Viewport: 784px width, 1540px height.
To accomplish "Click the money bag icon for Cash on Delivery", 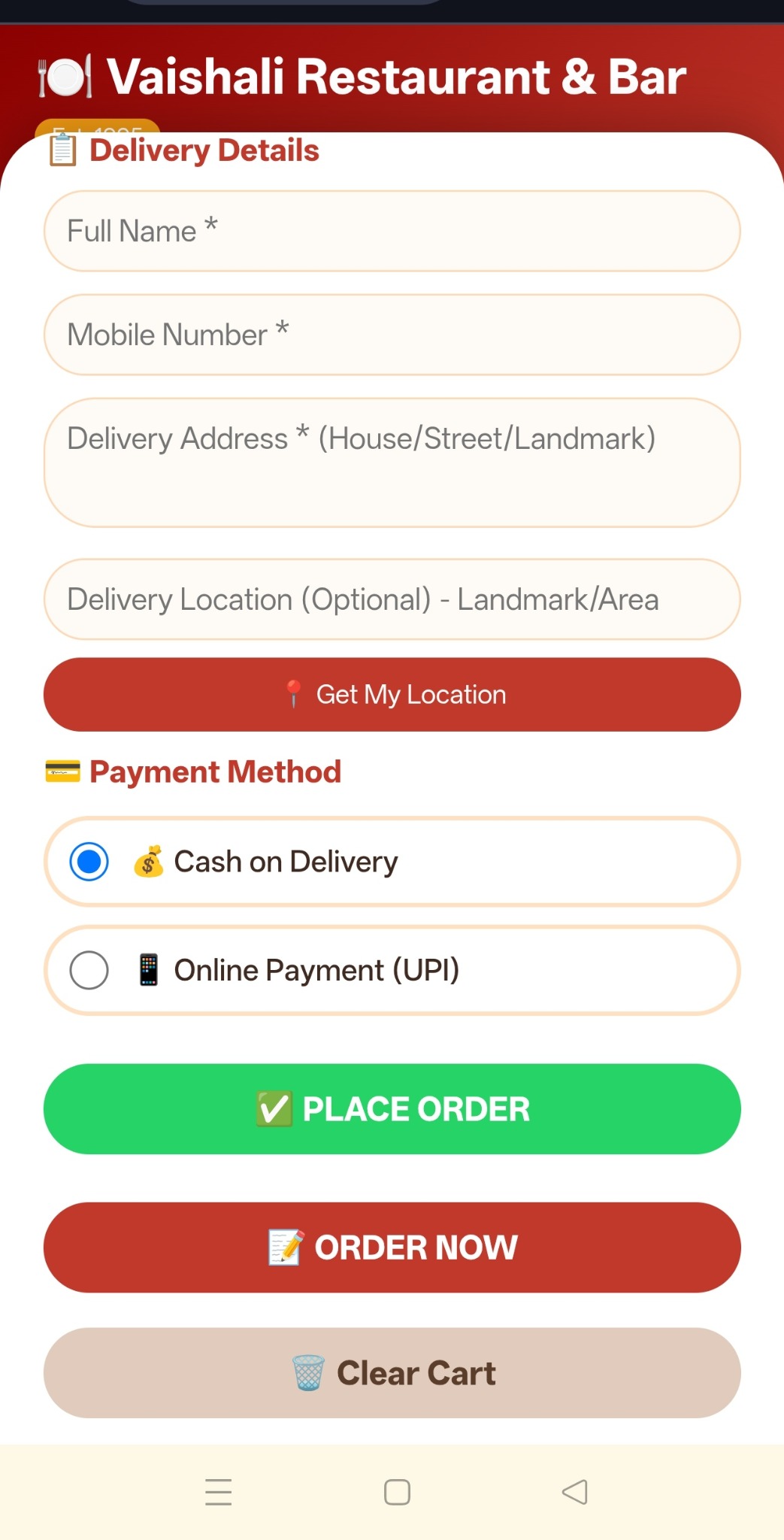I will (150, 862).
